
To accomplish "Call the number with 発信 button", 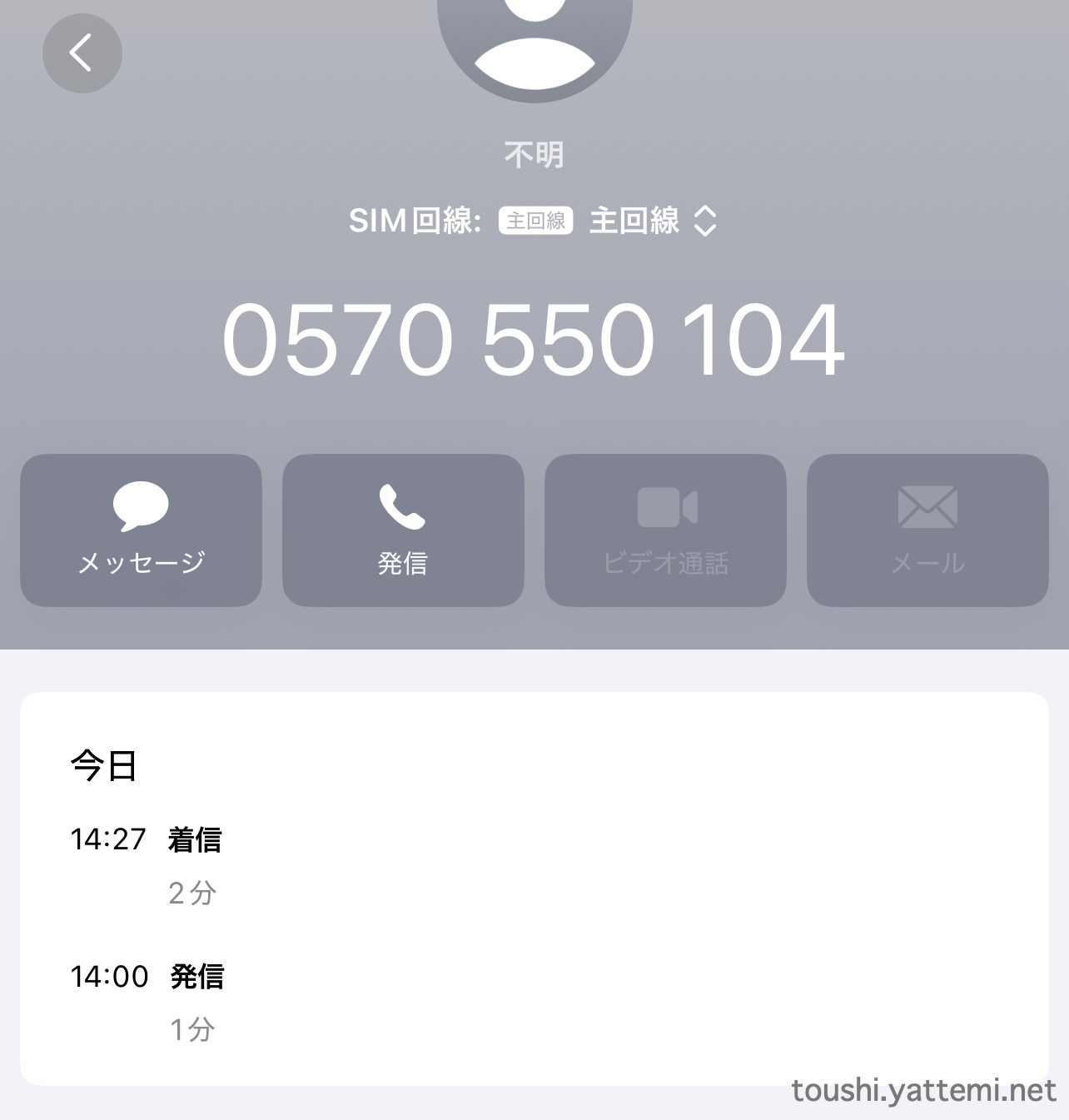I will tap(403, 530).
